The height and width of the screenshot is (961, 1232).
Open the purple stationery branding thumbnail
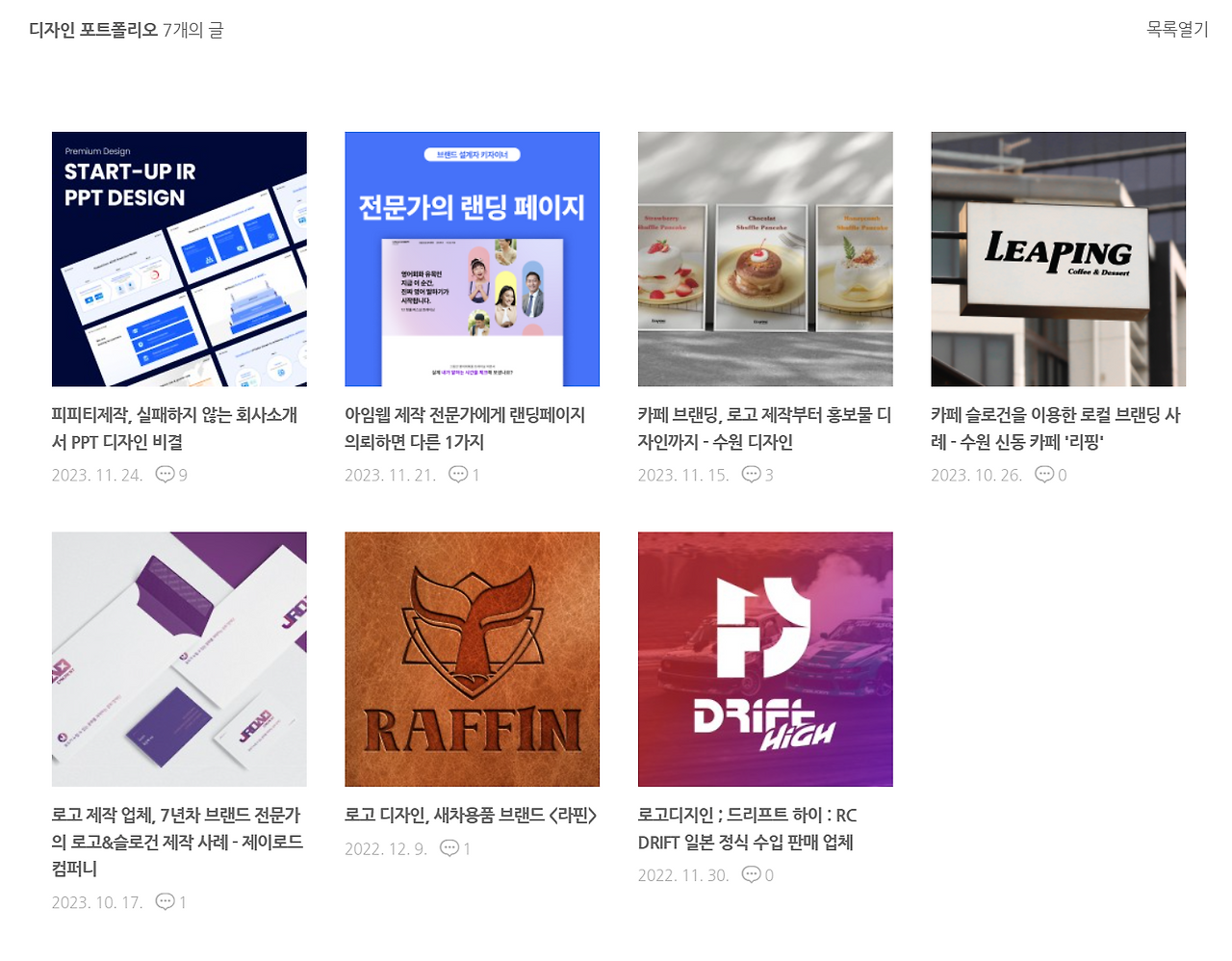click(179, 659)
